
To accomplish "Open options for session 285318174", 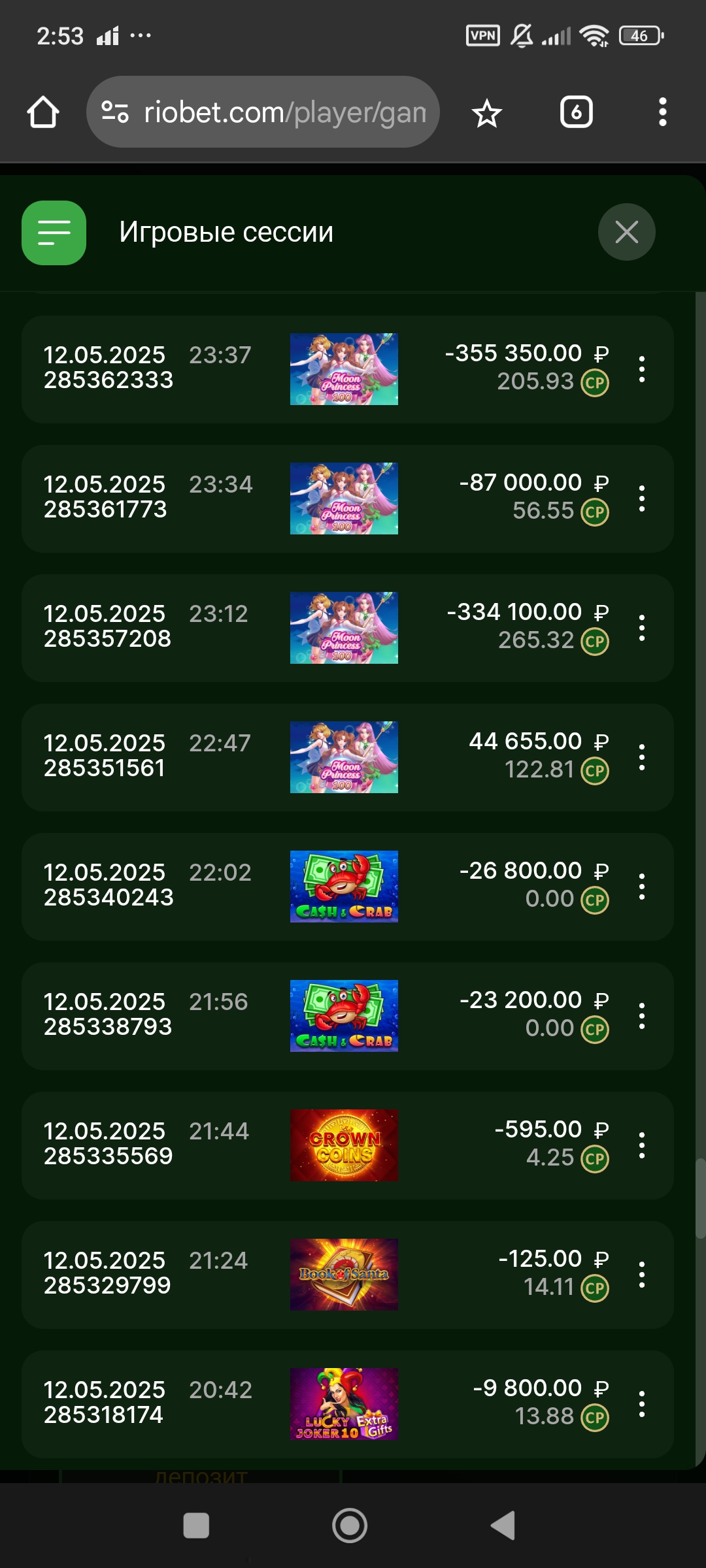I will pos(642,1404).
